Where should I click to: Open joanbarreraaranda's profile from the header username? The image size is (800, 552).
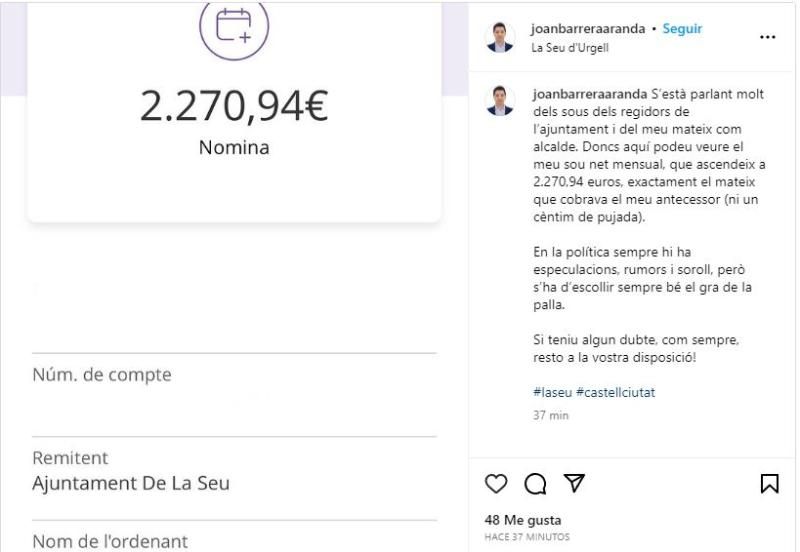pos(587,29)
